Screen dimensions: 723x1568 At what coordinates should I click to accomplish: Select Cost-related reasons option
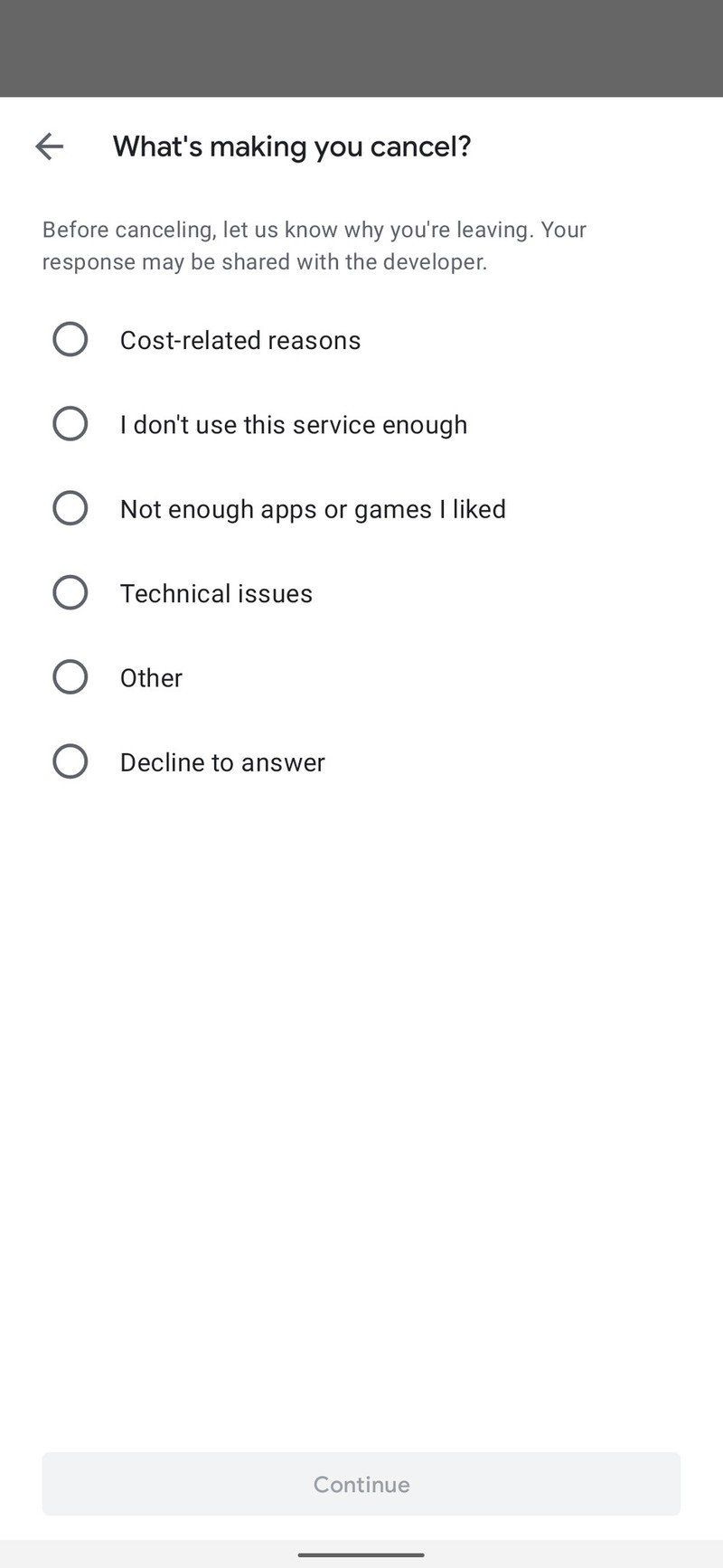pyautogui.click(x=70, y=340)
